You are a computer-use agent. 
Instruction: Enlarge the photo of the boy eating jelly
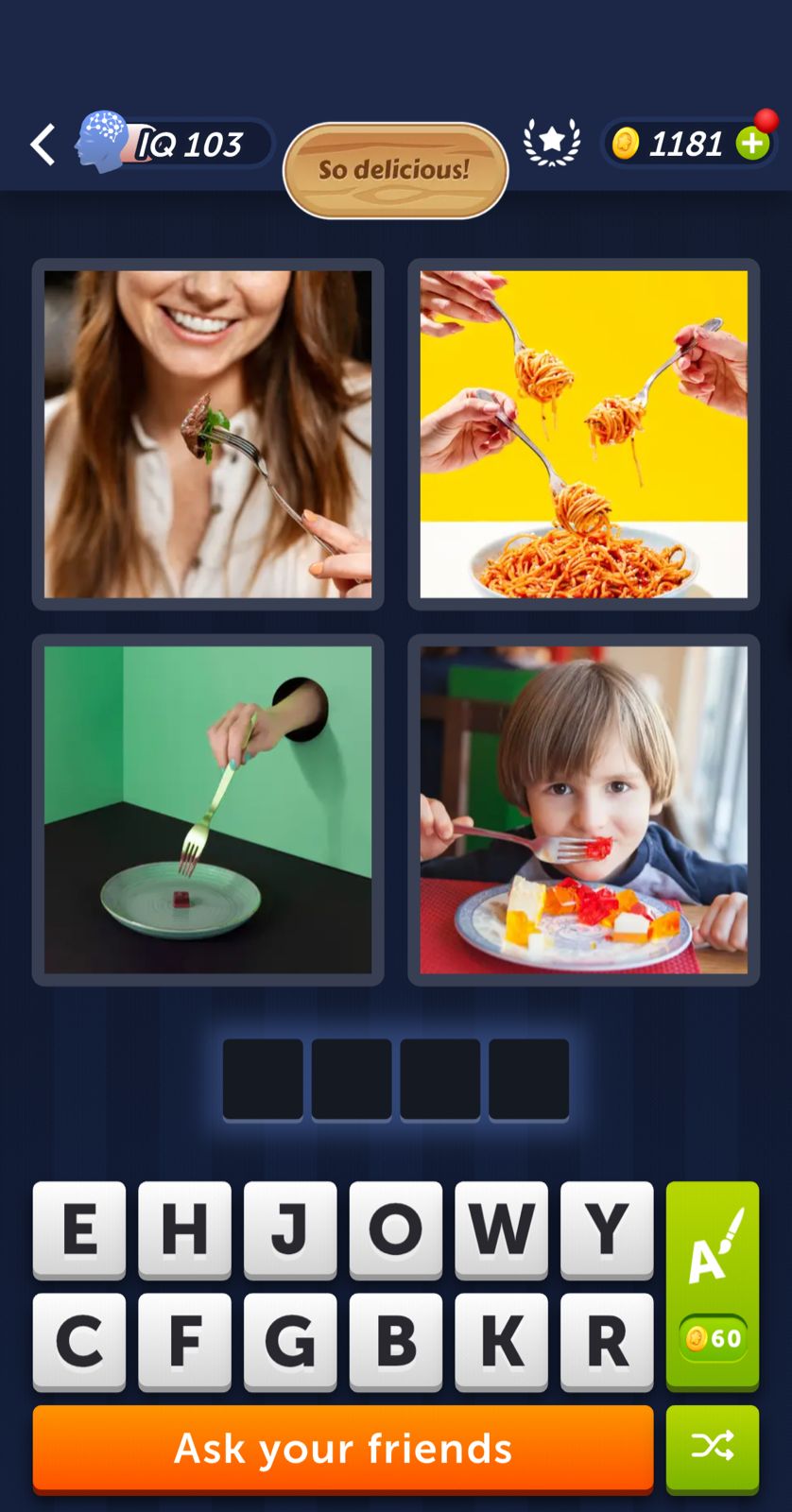[x=583, y=810]
